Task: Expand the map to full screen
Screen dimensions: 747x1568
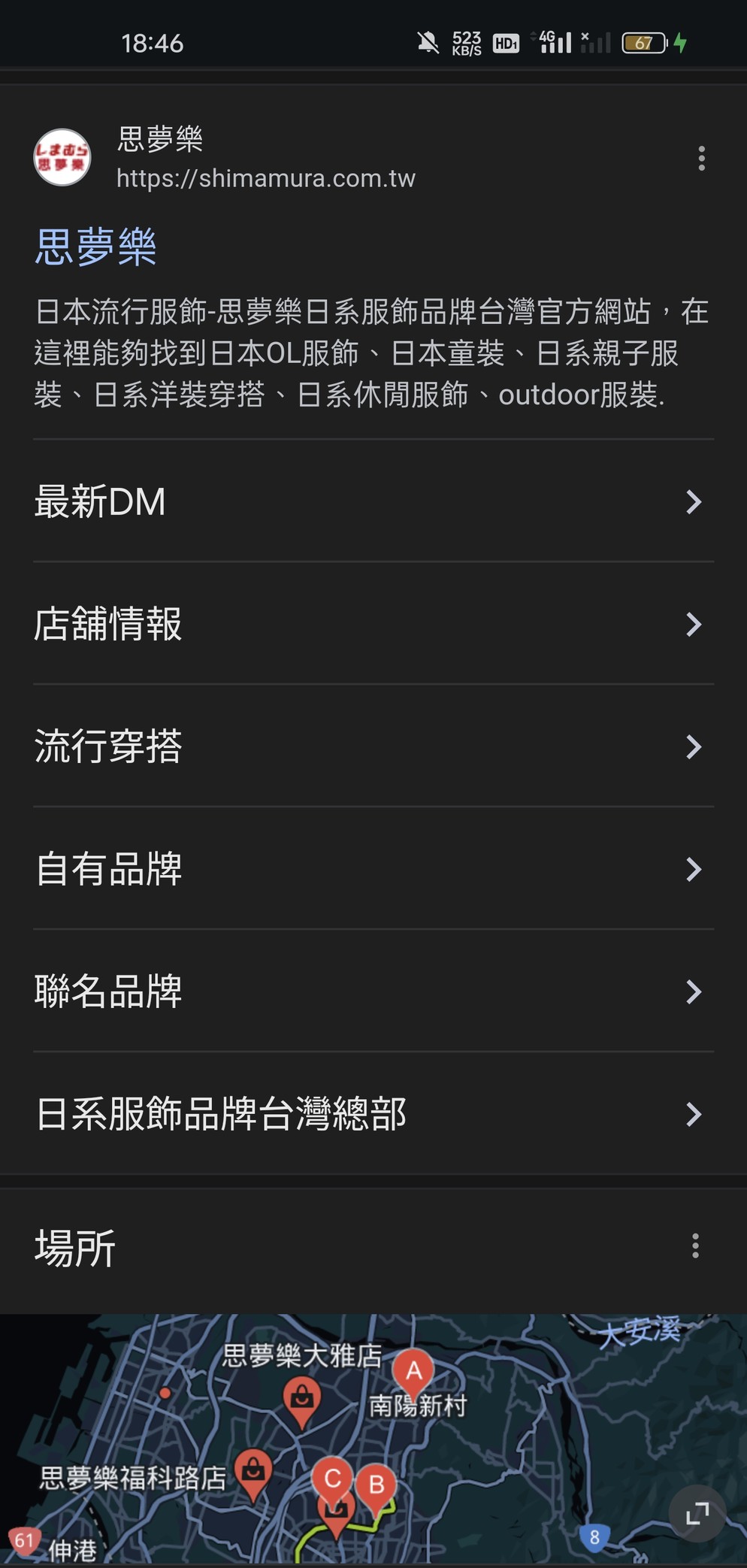Action: (x=697, y=1513)
